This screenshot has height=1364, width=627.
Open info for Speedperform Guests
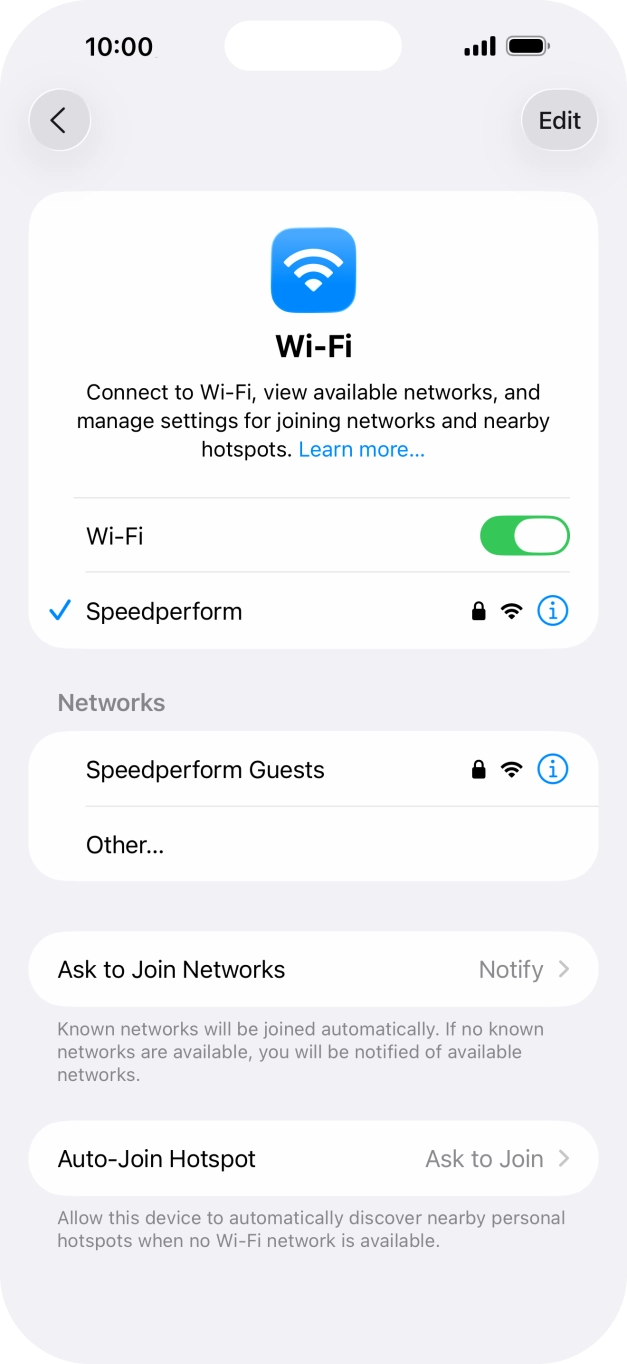tap(552, 770)
